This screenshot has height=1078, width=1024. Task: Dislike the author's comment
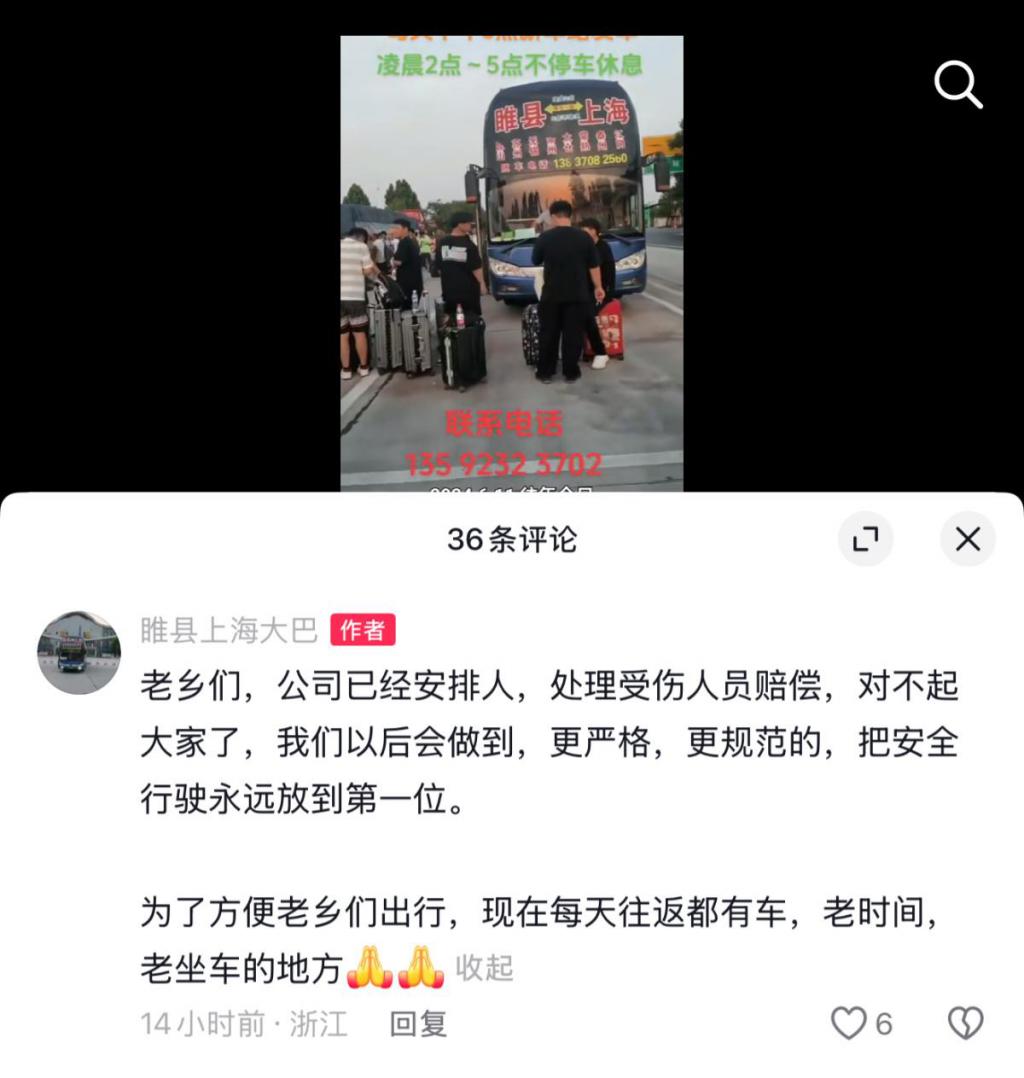(965, 1023)
